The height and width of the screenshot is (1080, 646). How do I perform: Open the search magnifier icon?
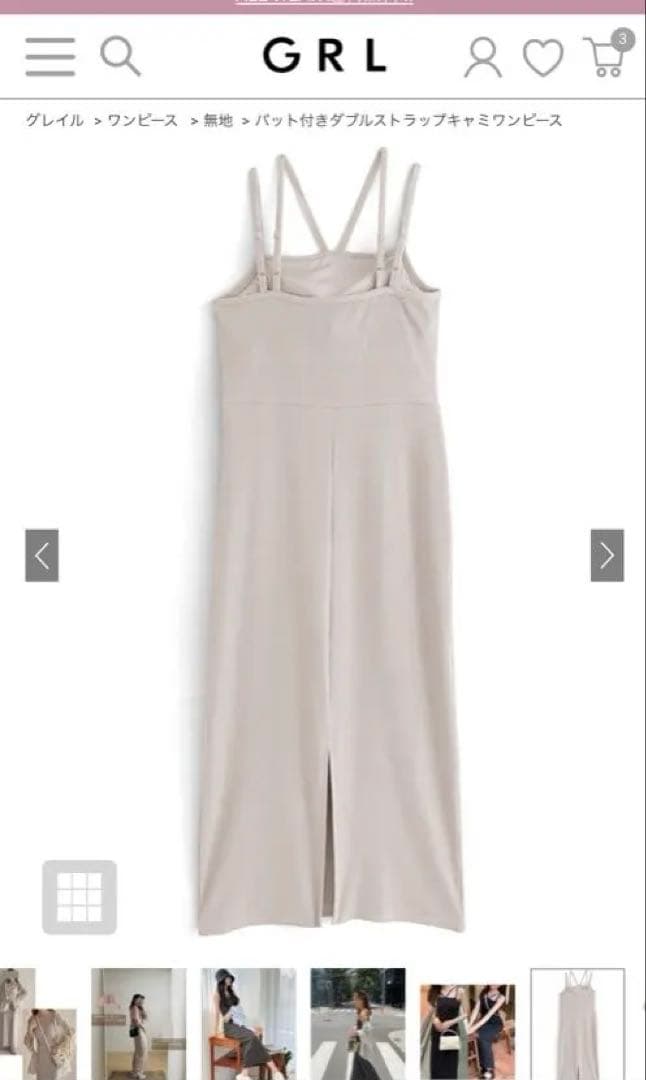(x=121, y=56)
